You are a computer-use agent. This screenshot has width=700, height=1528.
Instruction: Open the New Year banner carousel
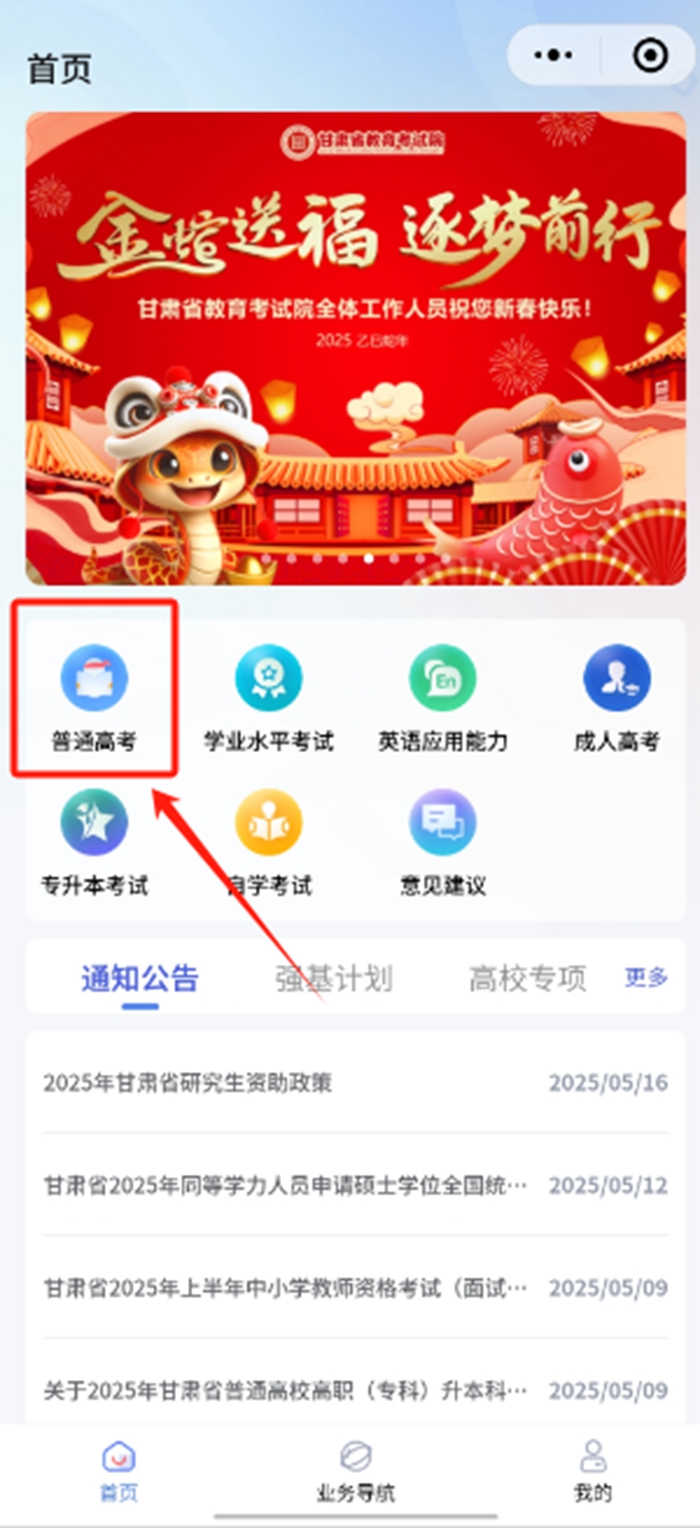click(x=356, y=348)
